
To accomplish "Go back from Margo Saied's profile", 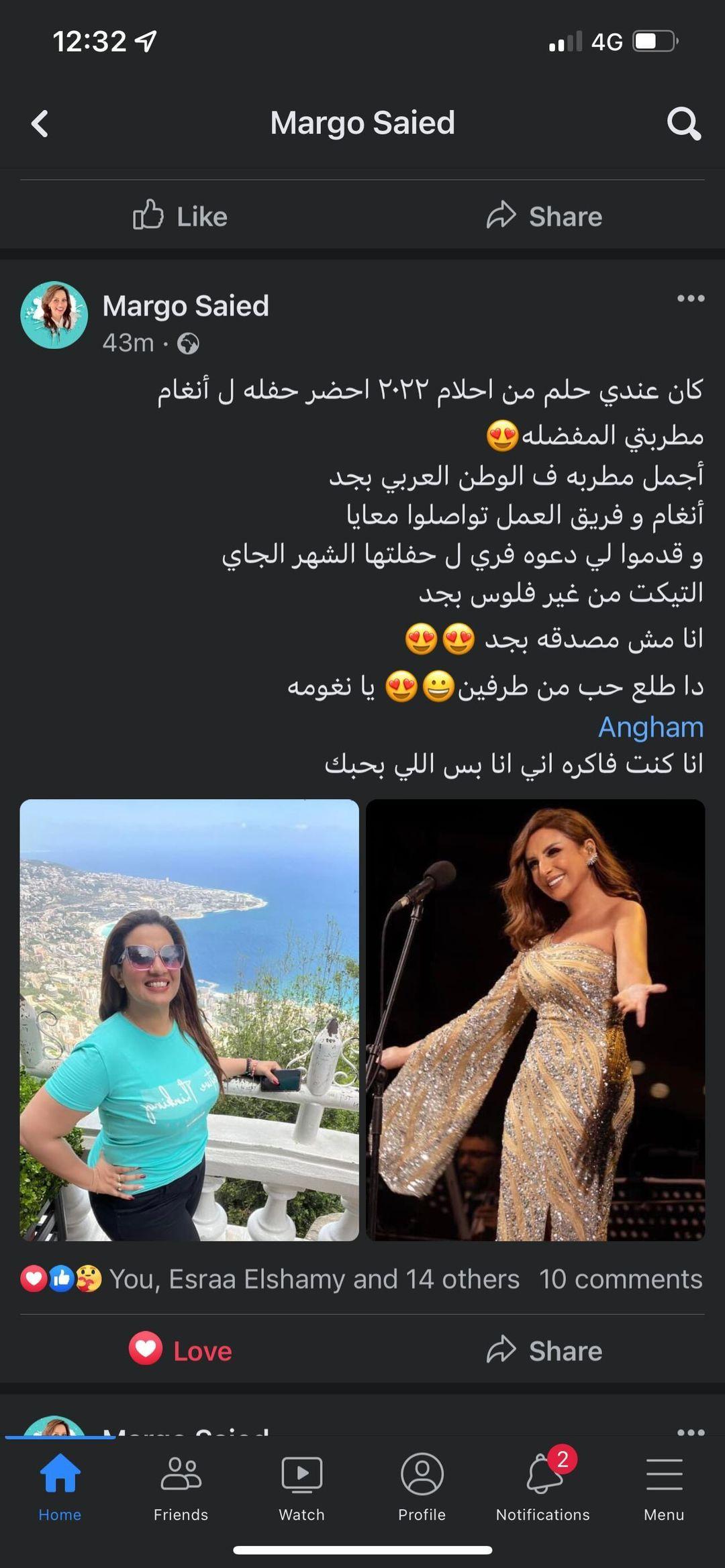I will 40,124.
